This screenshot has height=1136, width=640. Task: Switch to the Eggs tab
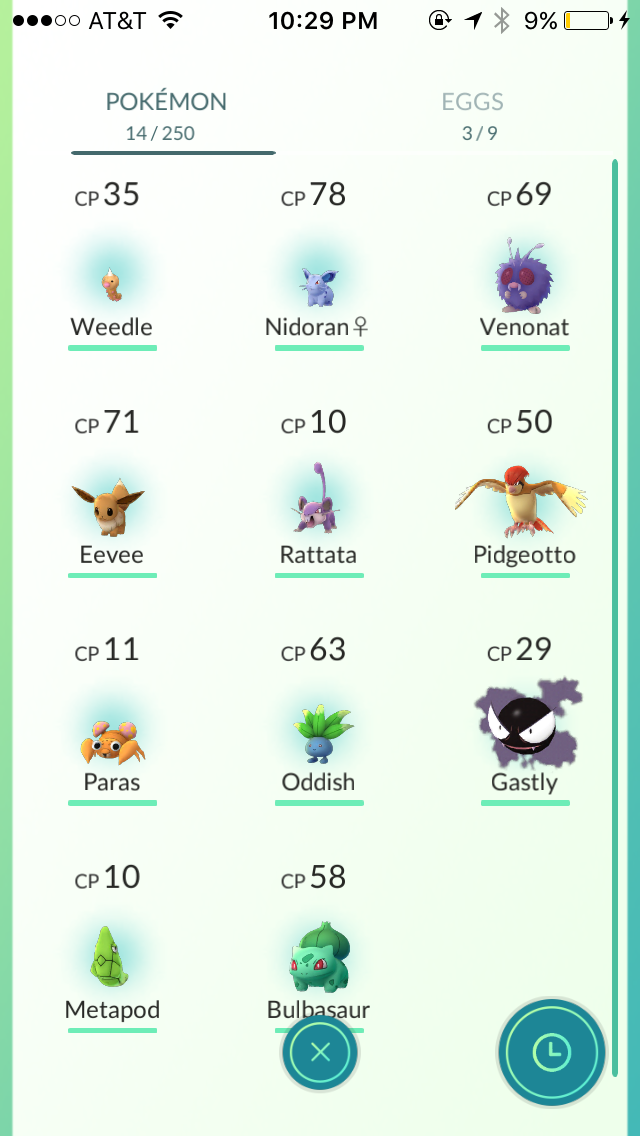[x=472, y=115]
